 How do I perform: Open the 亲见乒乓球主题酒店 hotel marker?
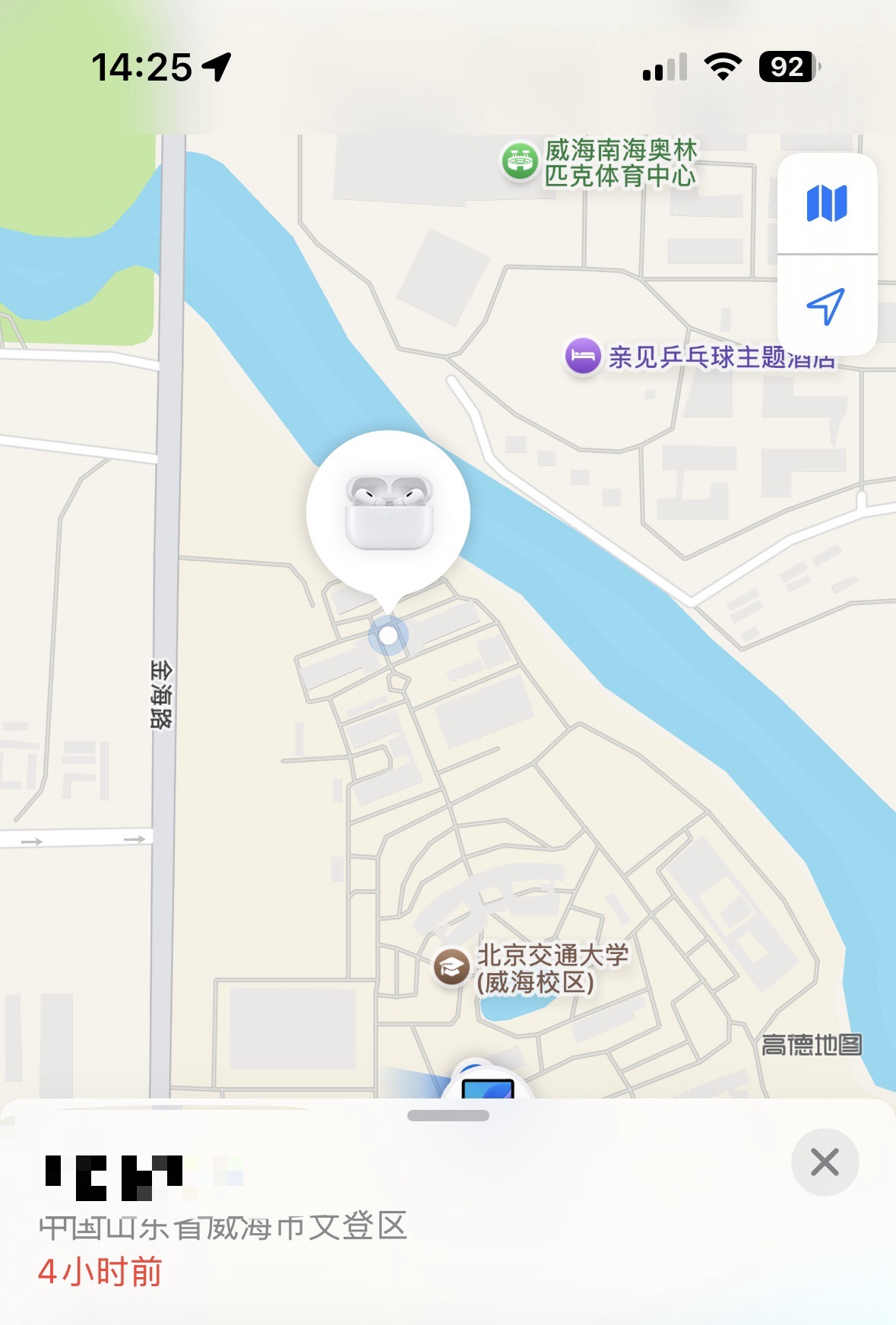[584, 356]
